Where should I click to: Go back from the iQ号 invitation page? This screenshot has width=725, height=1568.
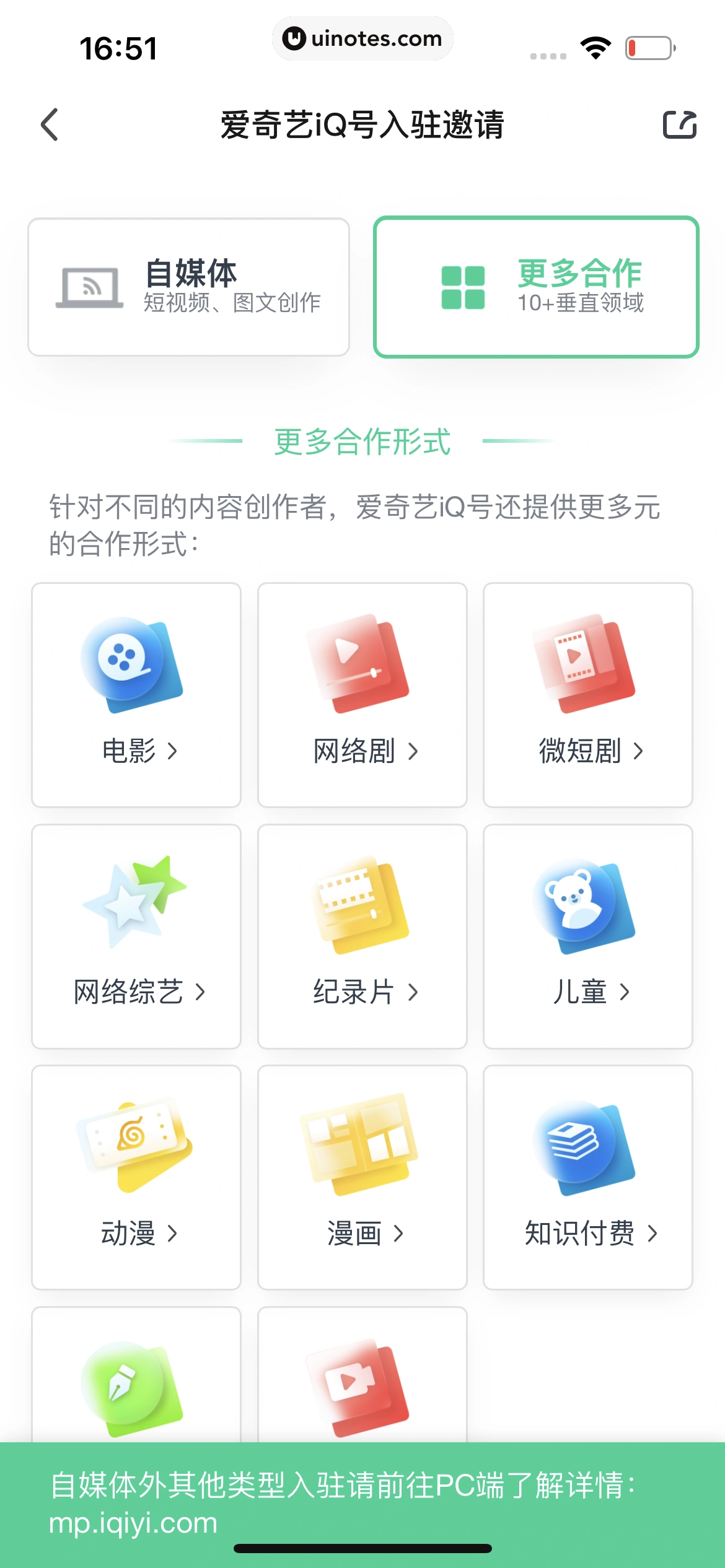coord(50,124)
